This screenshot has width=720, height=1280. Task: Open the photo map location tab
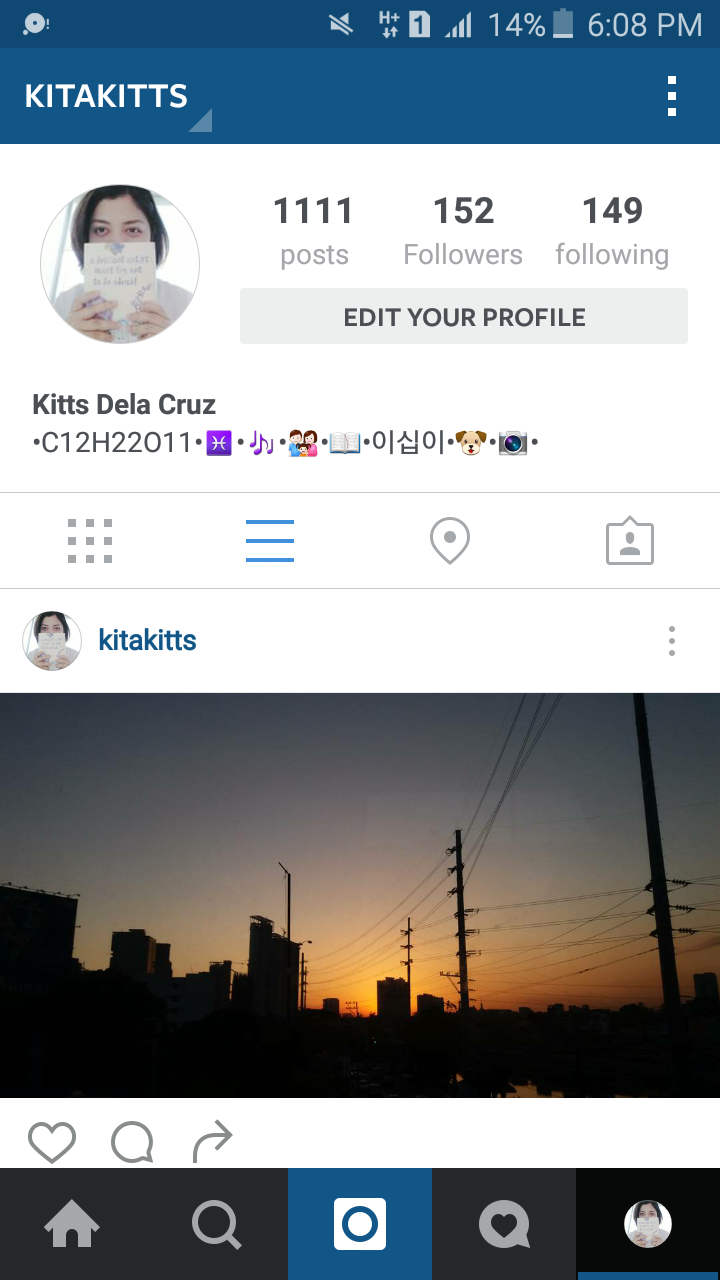(450, 541)
